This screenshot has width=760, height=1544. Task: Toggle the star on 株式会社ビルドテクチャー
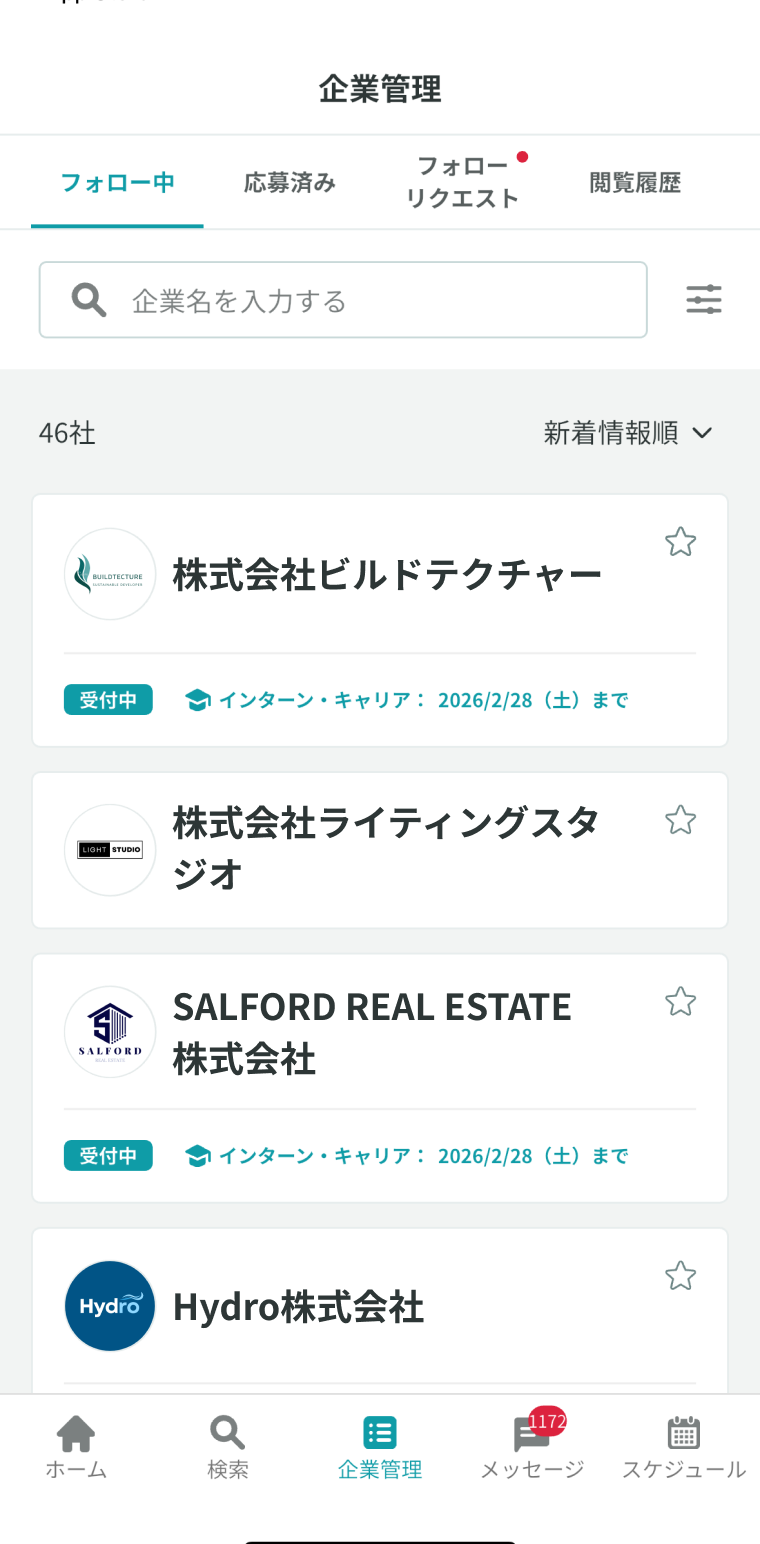coord(681,541)
